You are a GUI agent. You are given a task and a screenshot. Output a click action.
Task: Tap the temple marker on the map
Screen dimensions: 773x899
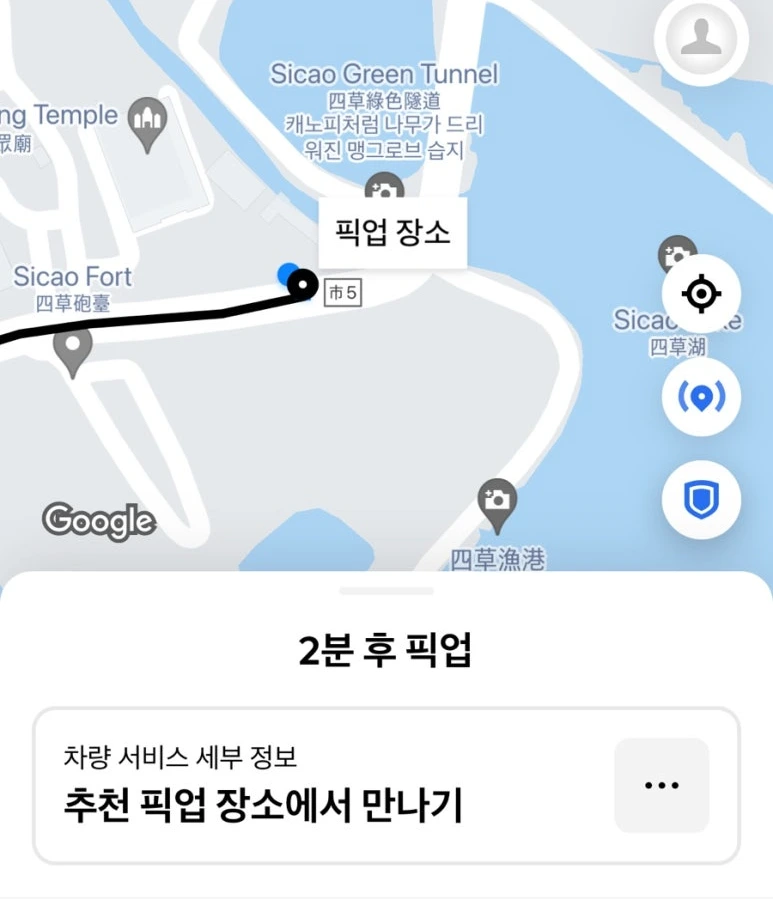coord(149,123)
